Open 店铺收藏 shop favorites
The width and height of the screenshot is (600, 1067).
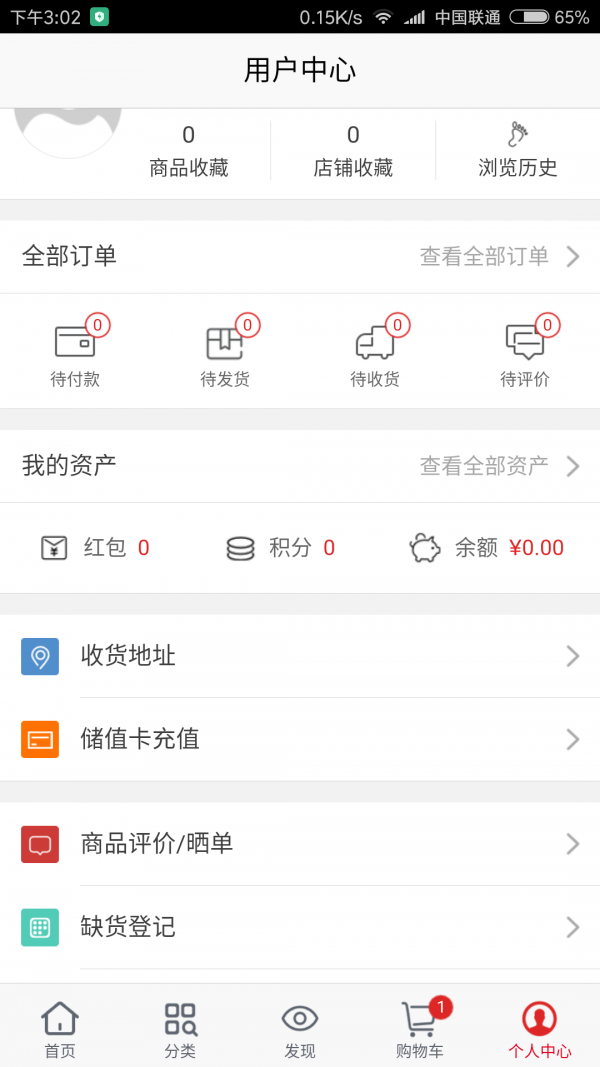353,151
